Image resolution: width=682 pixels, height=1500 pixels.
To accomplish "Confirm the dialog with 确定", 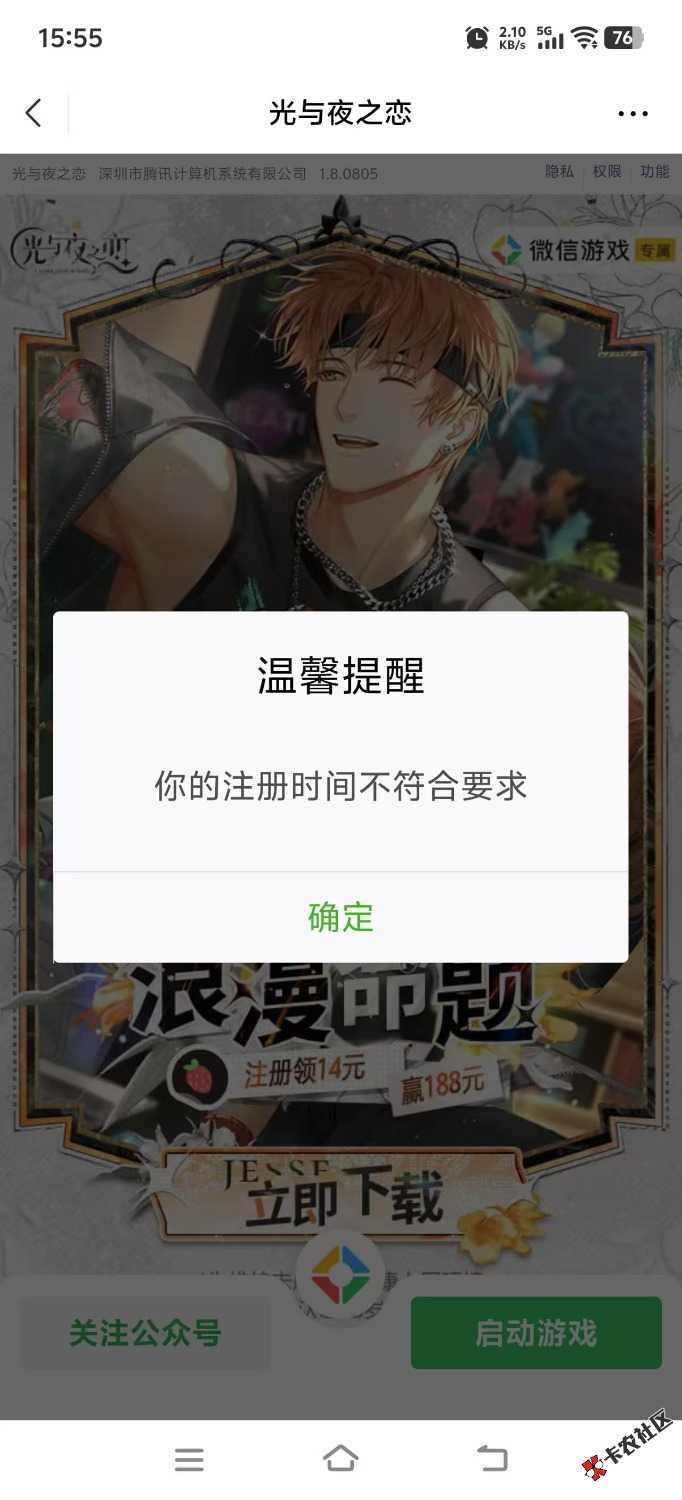I will [x=340, y=917].
